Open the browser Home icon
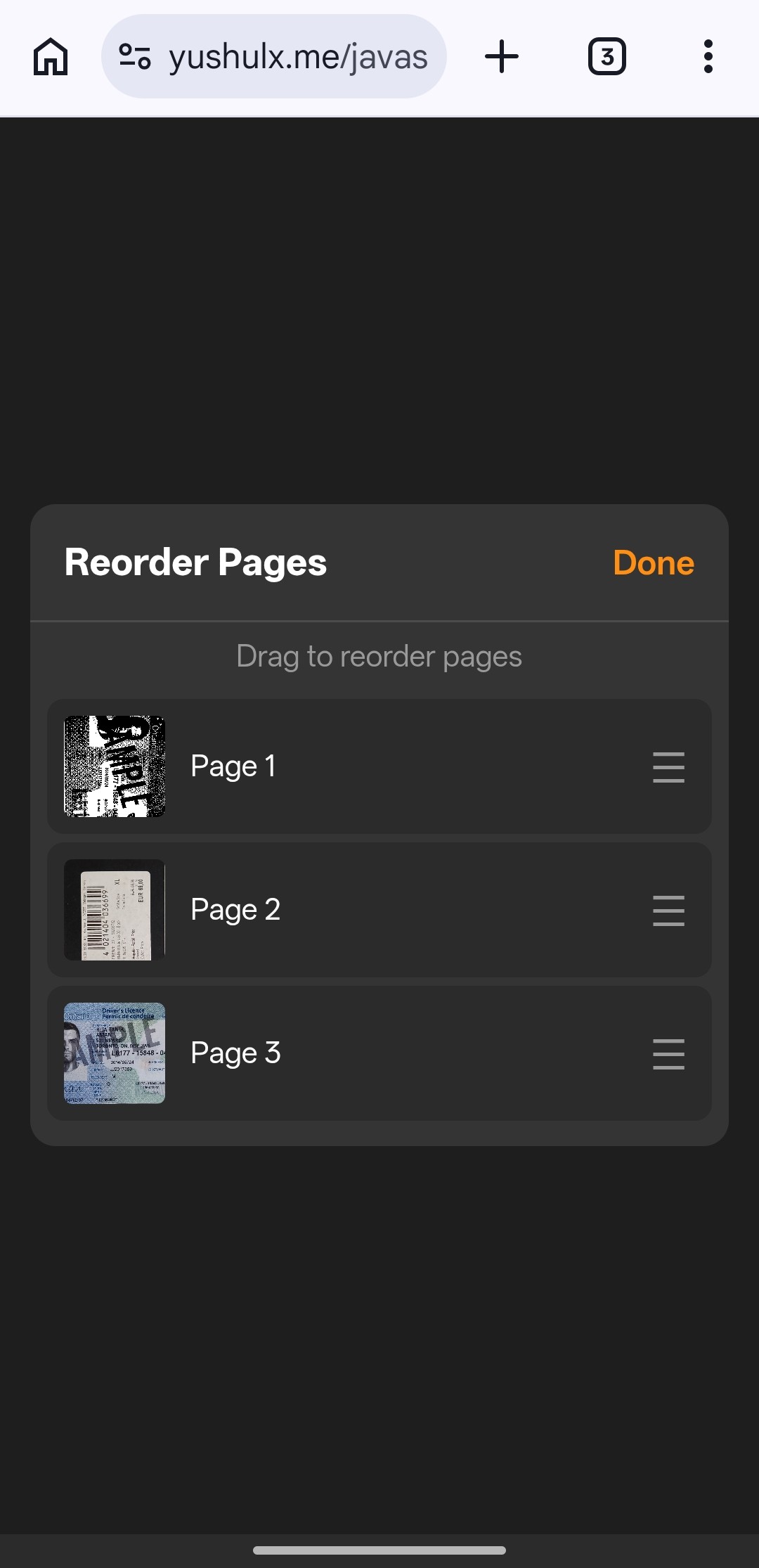Image resolution: width=759 pixels, height=1568 pixels. pos(50,57)
